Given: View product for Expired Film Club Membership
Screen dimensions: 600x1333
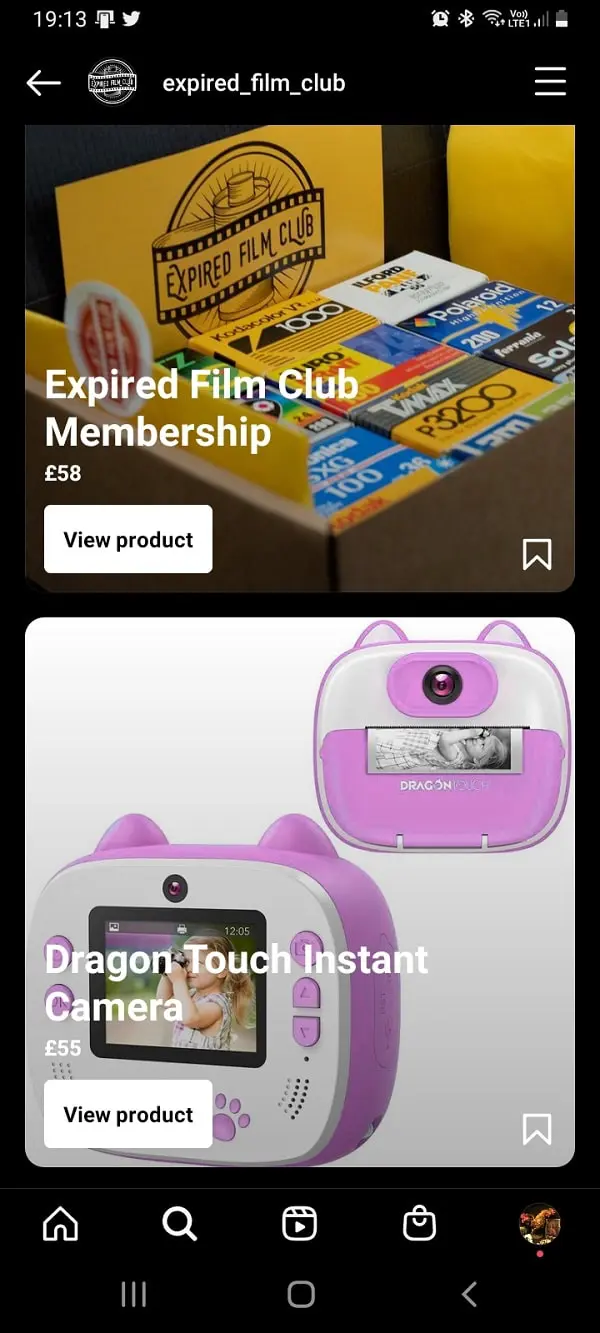Looking at the screenshot, I should (x=128, y=539).
